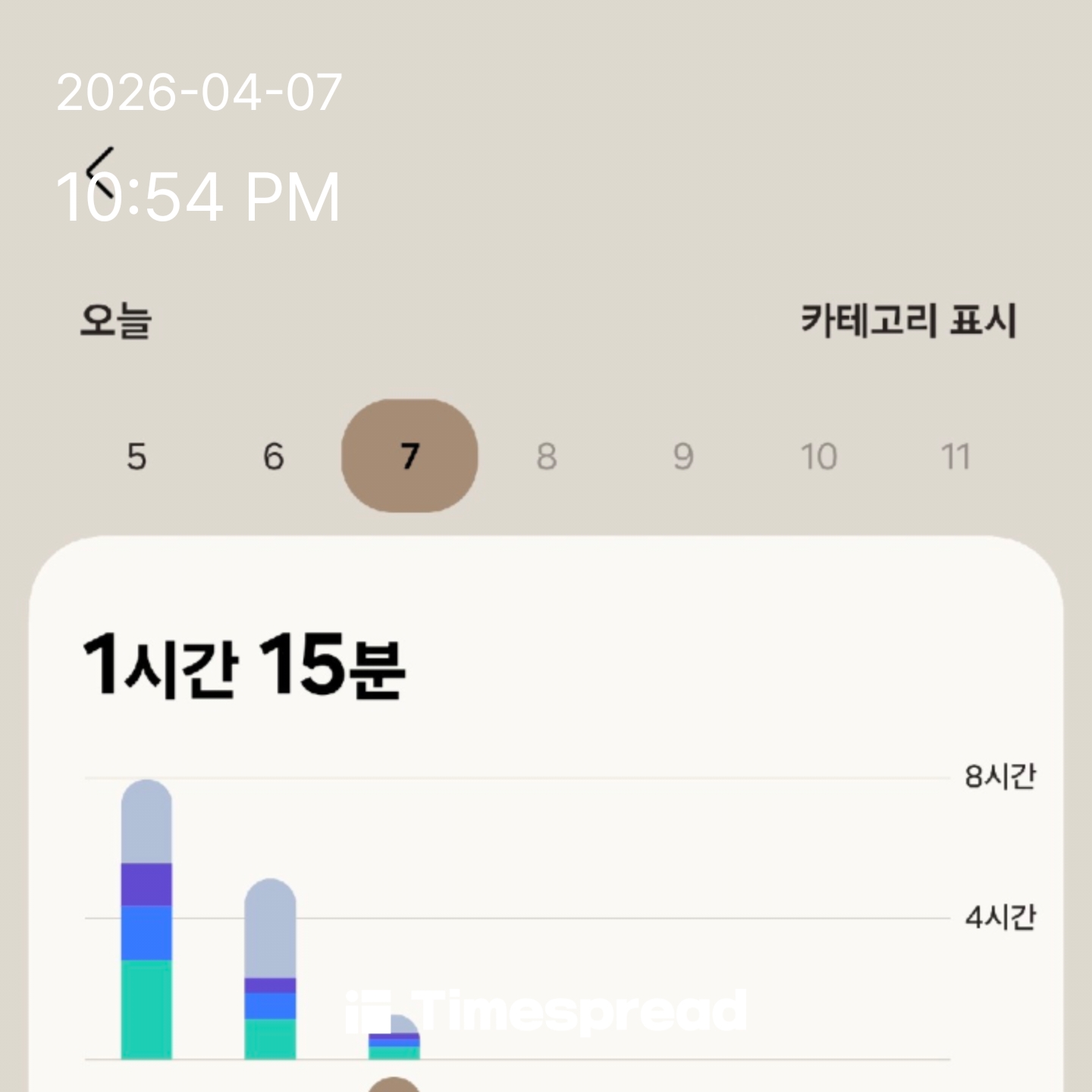This screenshot has width=1092, height=1092.
Task: Switch to day 11
Action: click(955, 457)
